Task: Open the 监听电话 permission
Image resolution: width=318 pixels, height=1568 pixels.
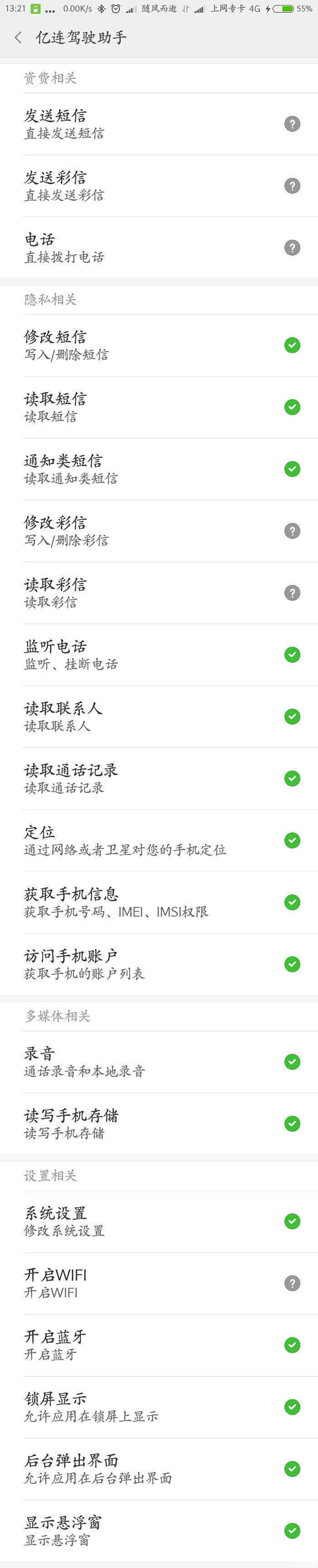Action: (159, 655)
